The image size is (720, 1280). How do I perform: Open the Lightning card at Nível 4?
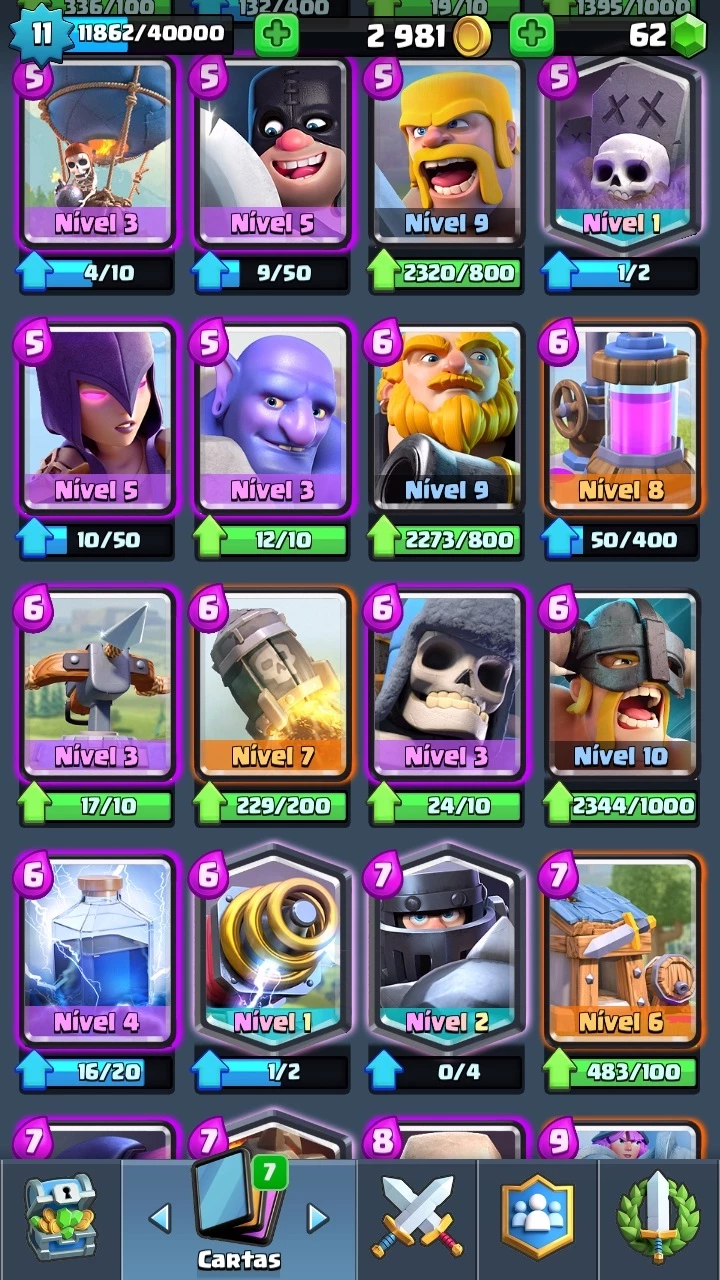(x=97, y=951)
